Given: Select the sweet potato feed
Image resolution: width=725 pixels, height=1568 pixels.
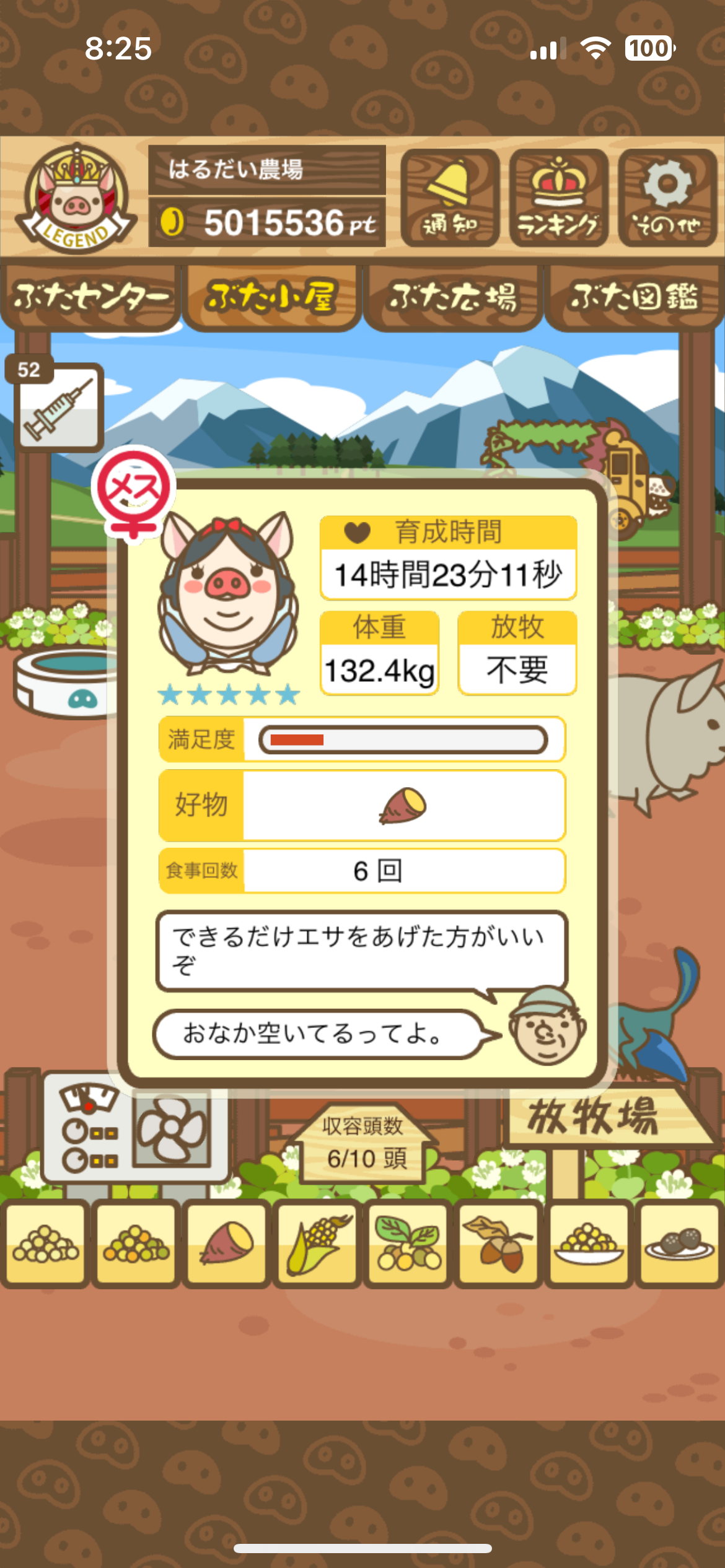Looking at the screenshot, I should tap(226, 1242).
